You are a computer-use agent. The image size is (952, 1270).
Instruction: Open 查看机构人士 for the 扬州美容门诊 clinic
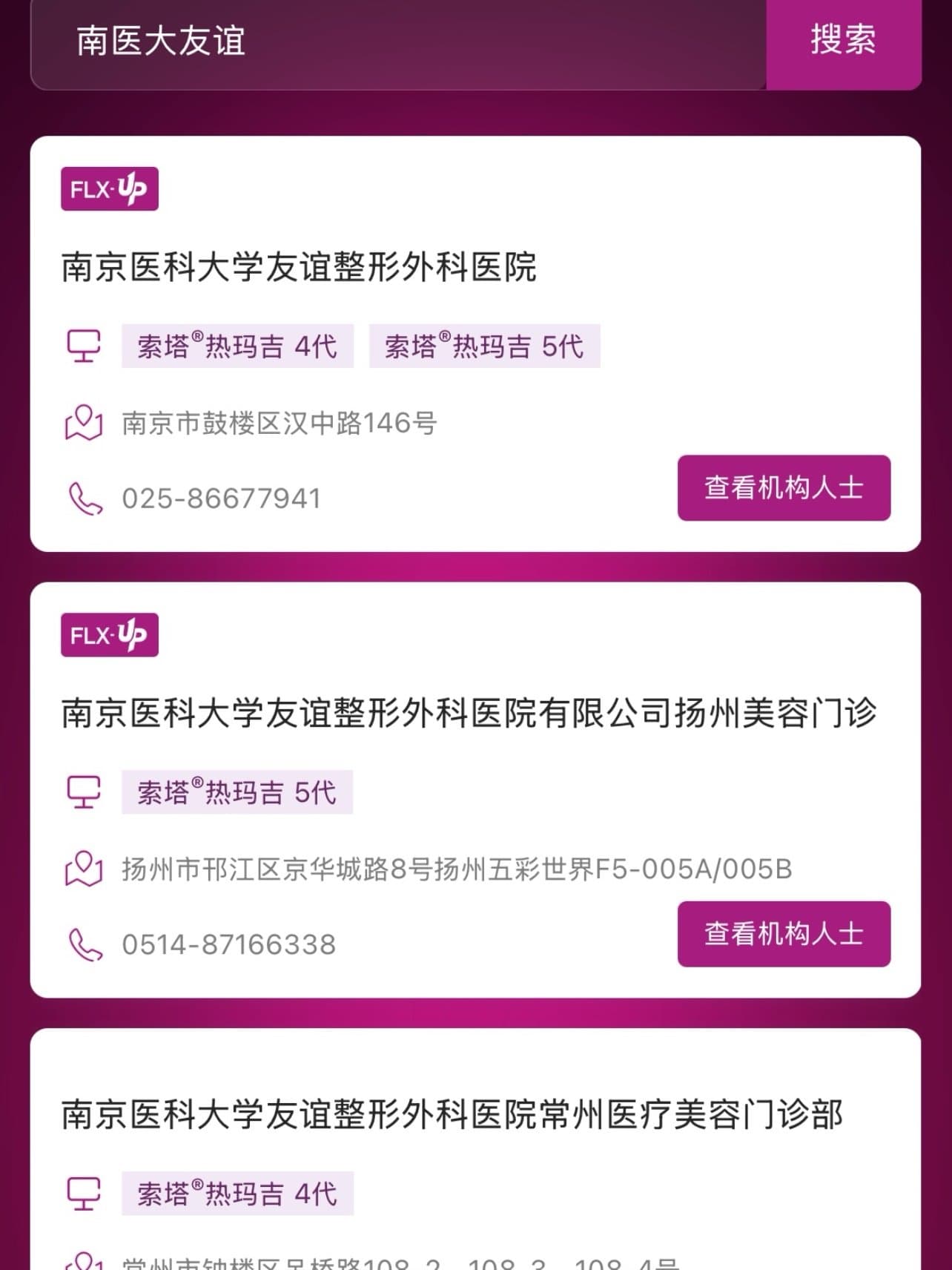tap(784, 934)
